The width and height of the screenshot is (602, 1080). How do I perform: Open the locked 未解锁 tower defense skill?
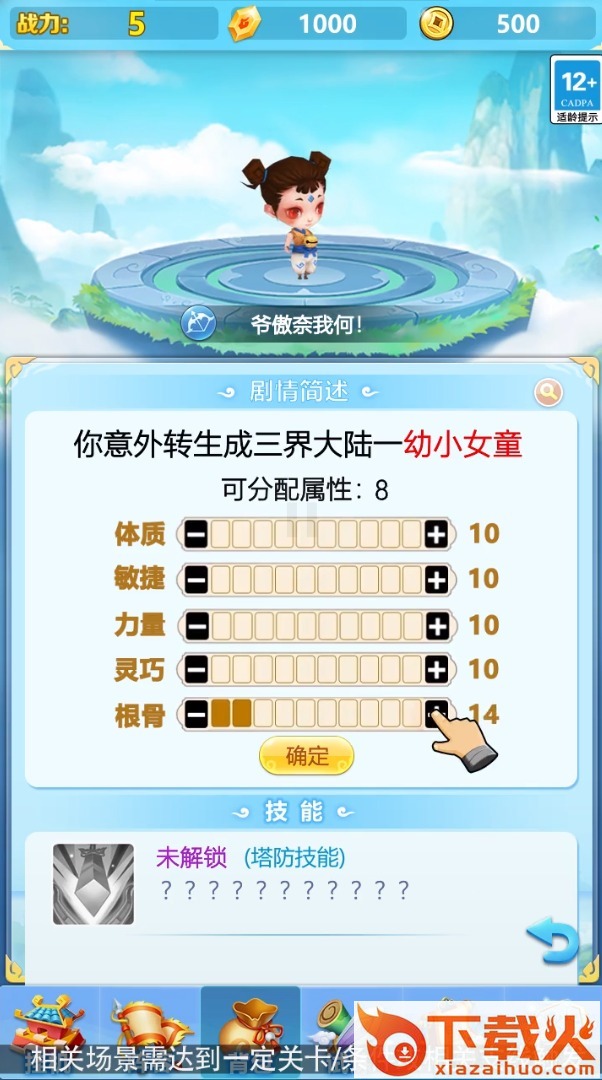pyautogui.click(x=93, y=883)
